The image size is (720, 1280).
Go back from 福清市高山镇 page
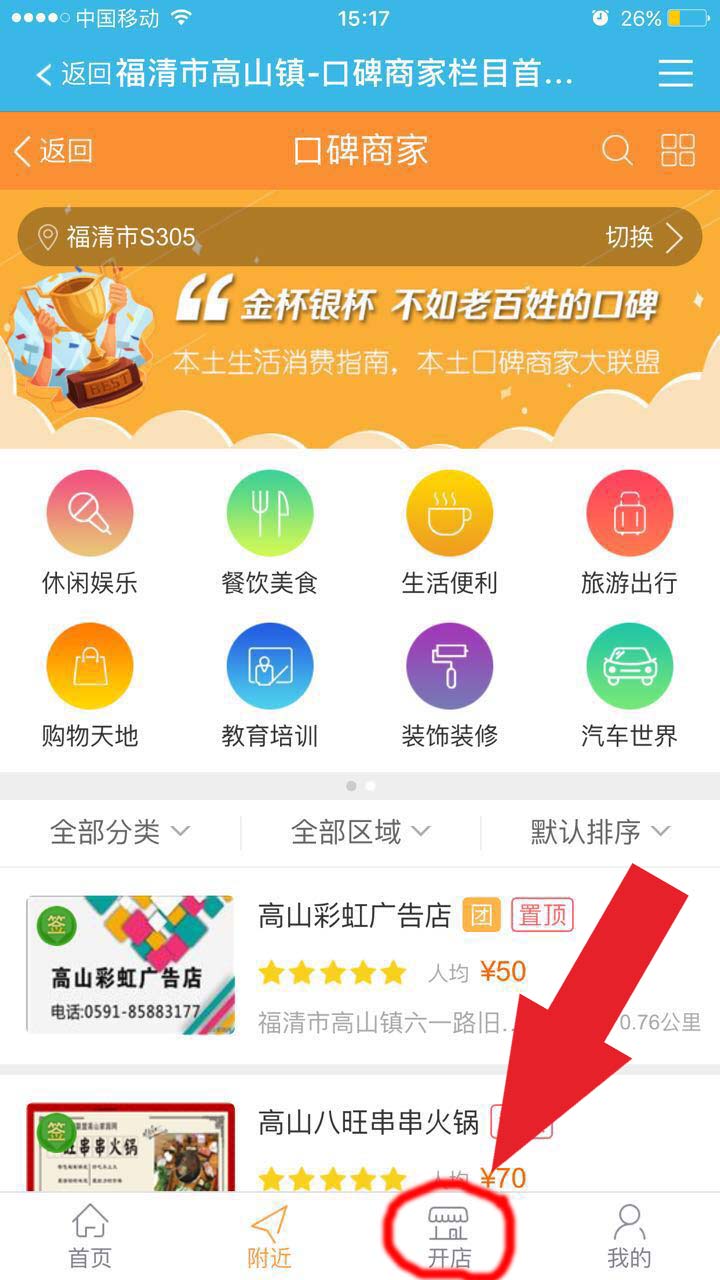(72, 74)
